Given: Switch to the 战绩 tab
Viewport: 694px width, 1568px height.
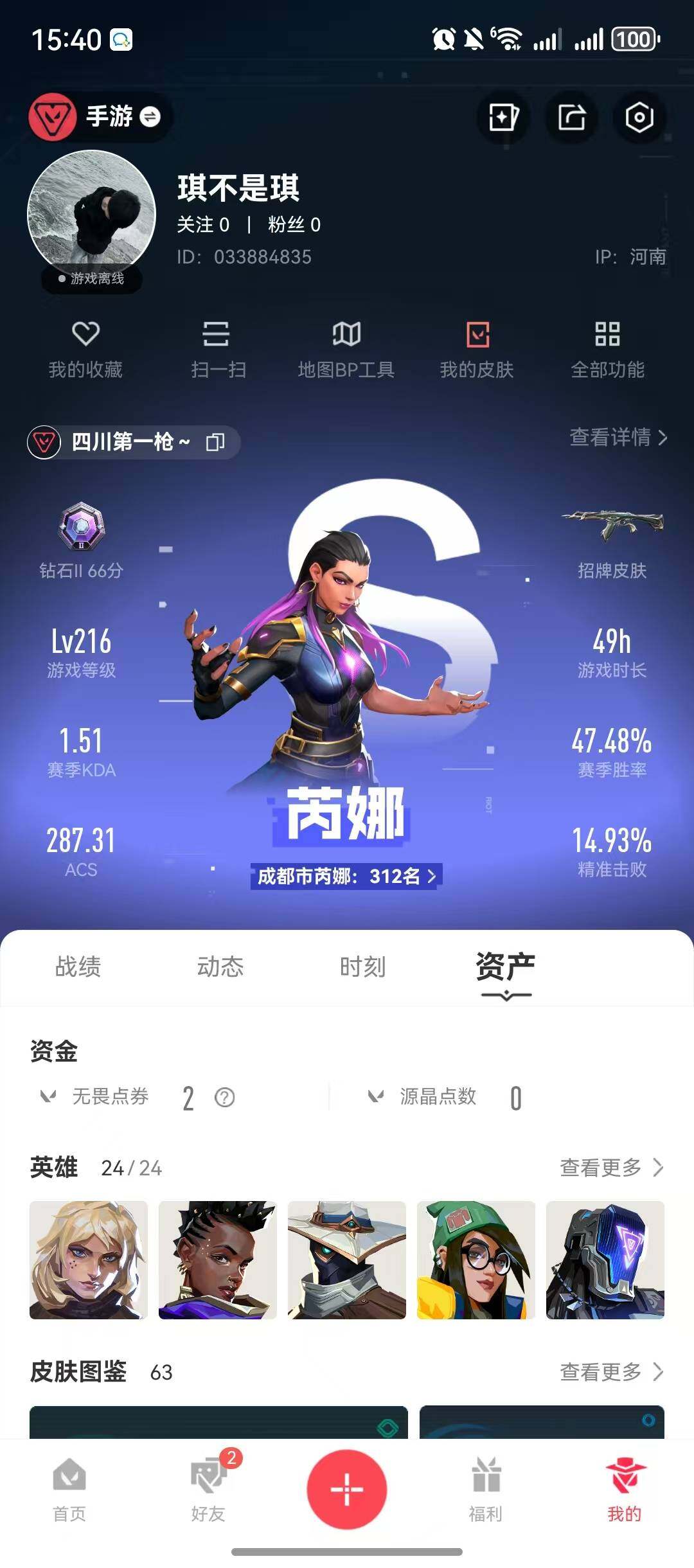Looking at the screenshot, I should tap(77, 967).
